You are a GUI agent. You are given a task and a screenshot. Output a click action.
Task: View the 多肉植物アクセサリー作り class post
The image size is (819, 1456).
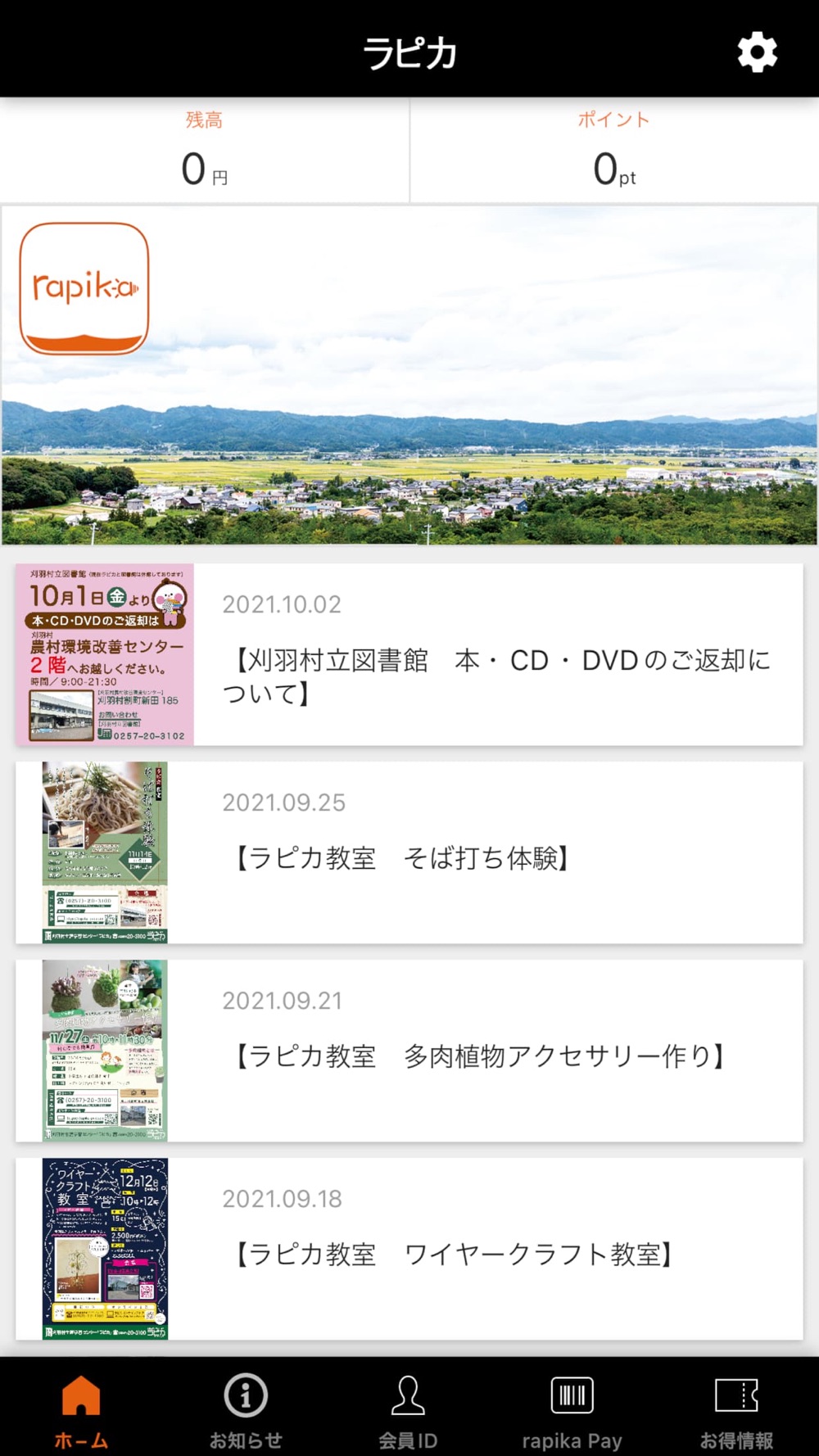(x=409, y=1051)
